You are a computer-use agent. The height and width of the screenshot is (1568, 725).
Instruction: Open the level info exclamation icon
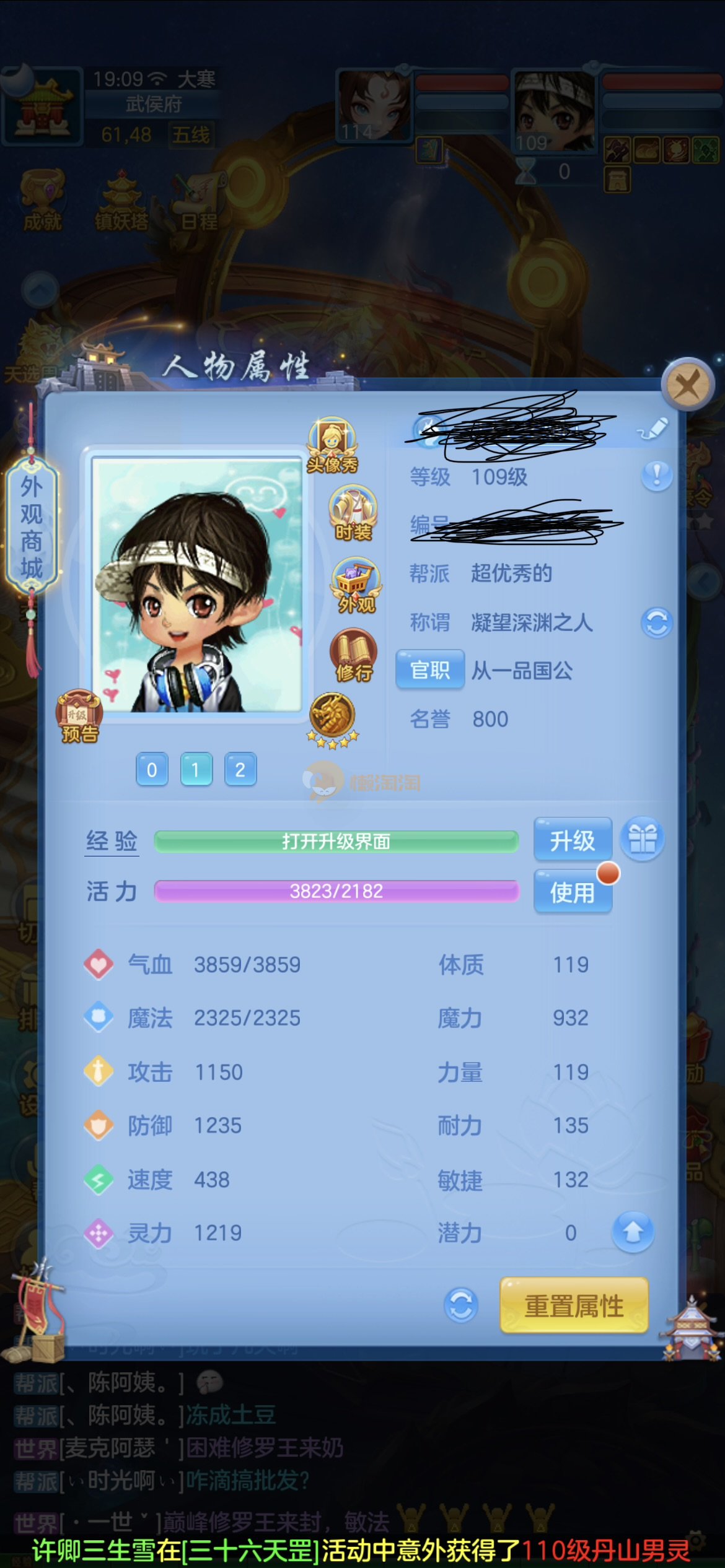[x=656, y=476]
